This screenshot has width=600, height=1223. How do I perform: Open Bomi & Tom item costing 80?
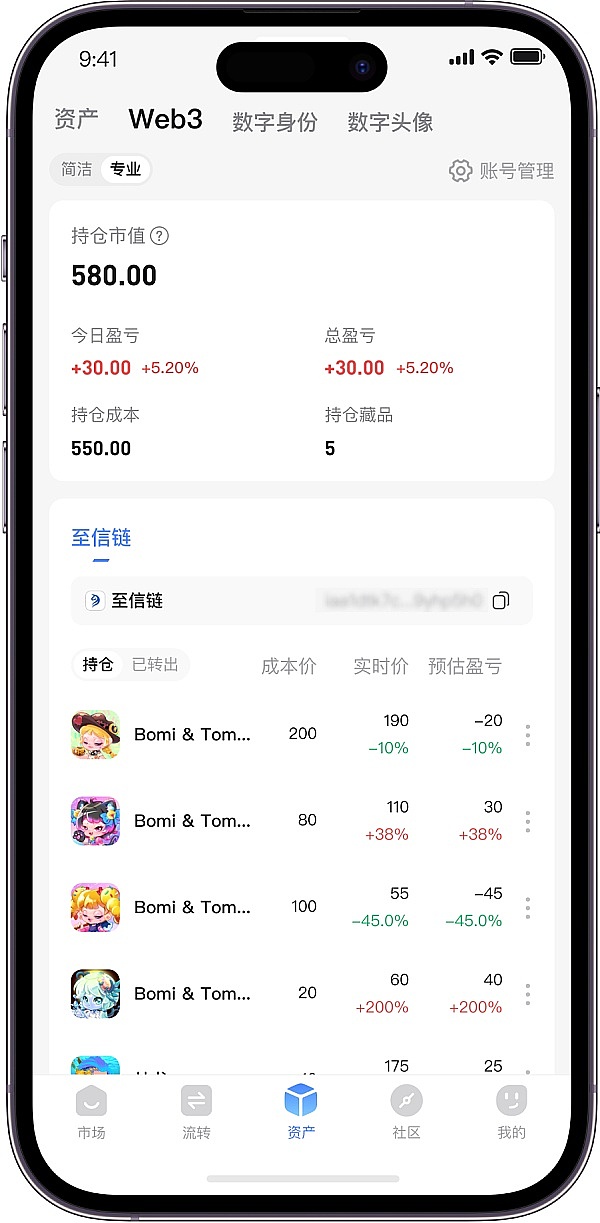point(192,821)
